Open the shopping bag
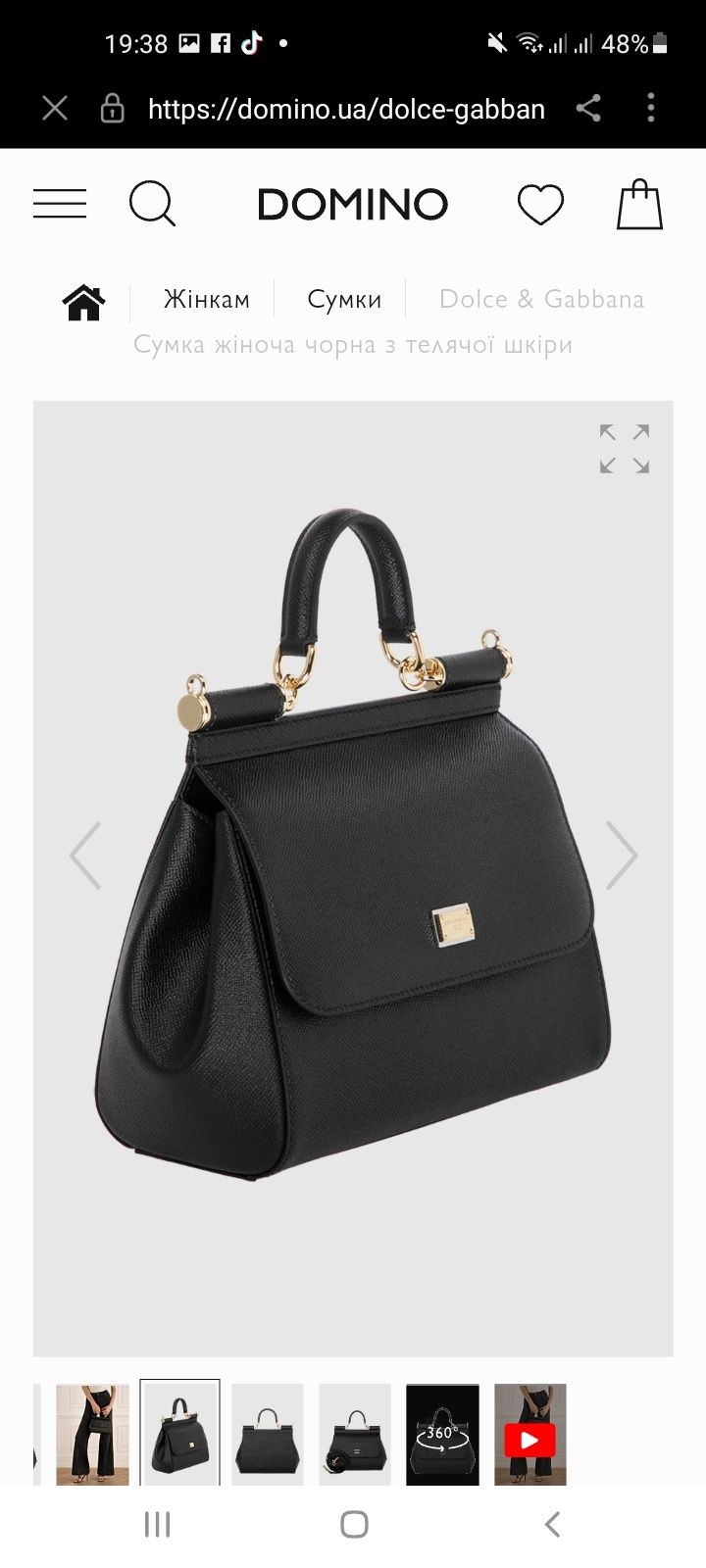Viewport: 706px width, 1568px height. [639, 204]
